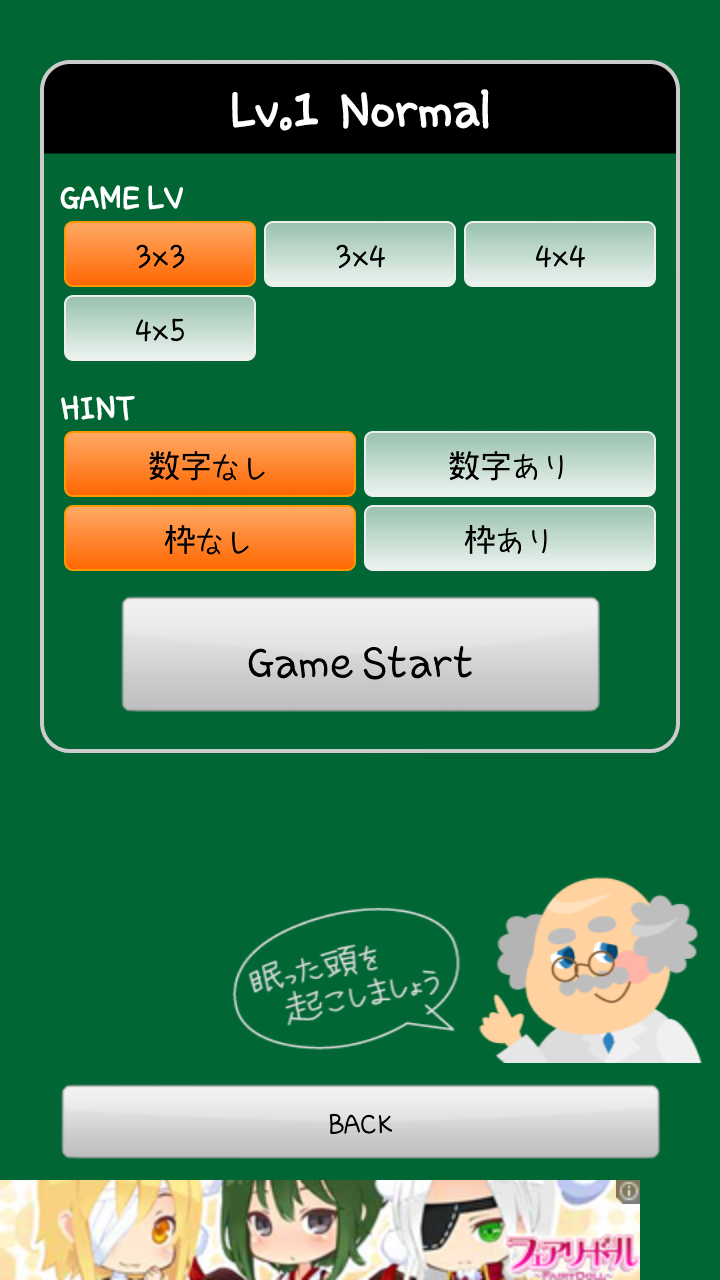Choose the 3×4 grid size
This screenshot has height=1280, width=720.
coord(360,254)
